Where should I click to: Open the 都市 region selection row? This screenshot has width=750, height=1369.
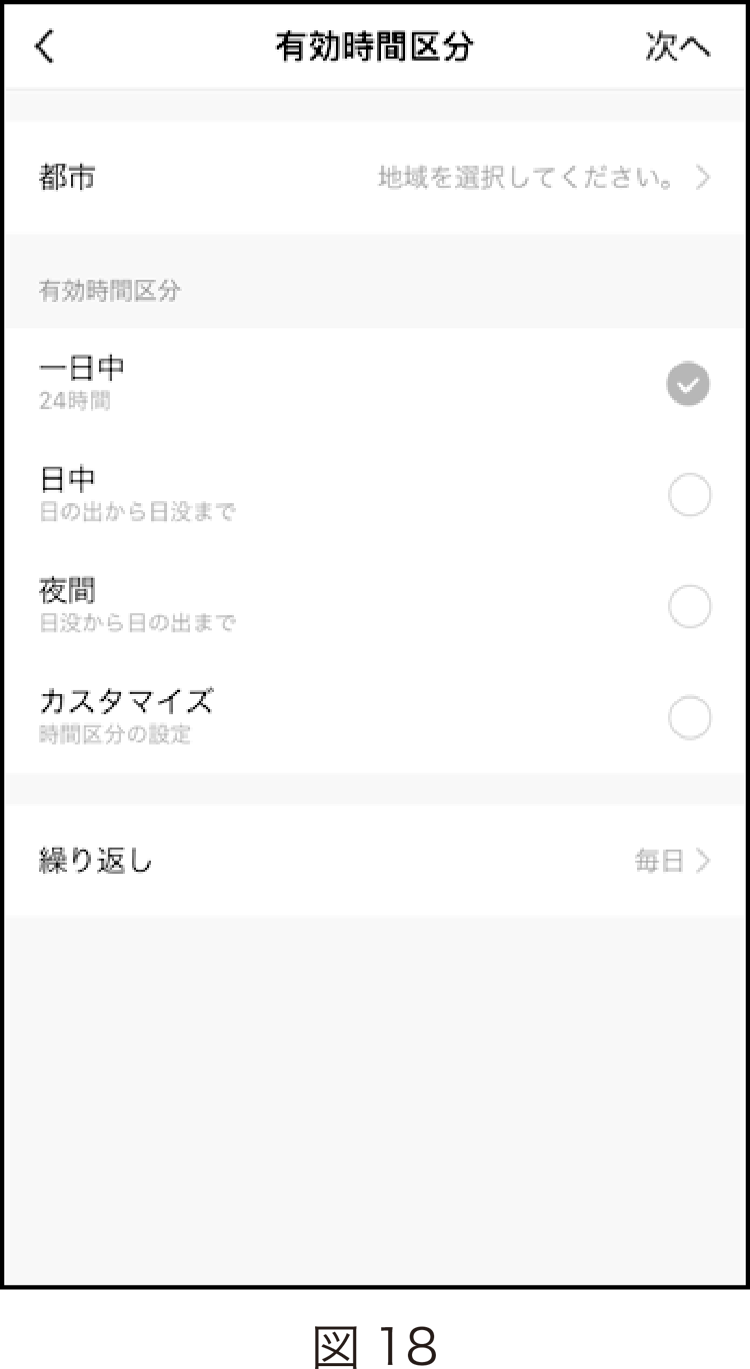[x=375, y=178]
